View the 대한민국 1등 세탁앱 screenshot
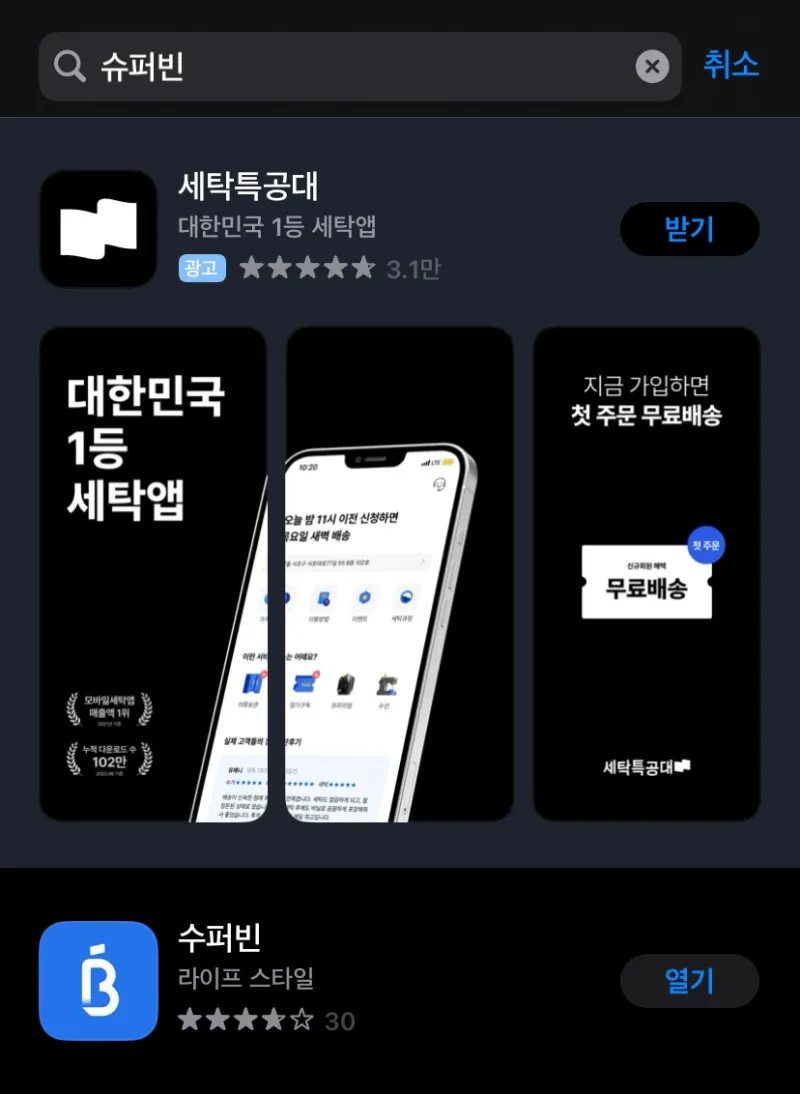This screenshot has height=1094, width=800. point(153,573)
